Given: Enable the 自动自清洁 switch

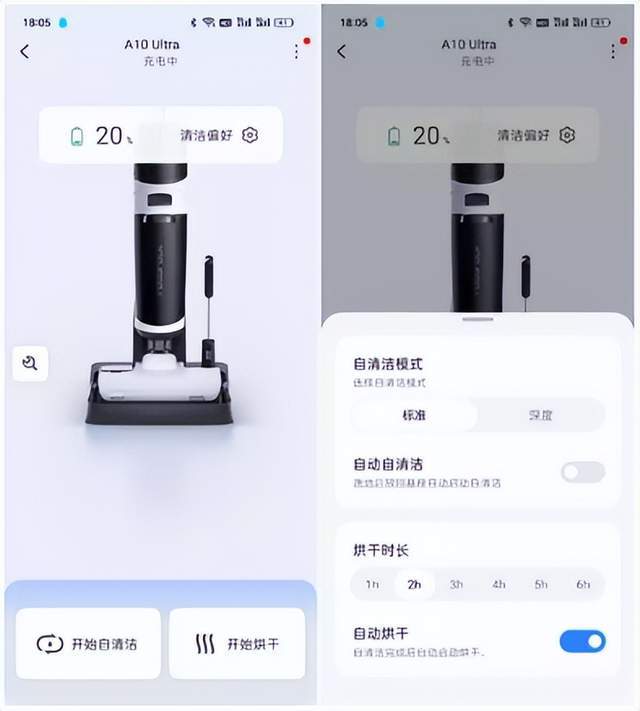Looking at the screenshot, I should coord(582,472).
